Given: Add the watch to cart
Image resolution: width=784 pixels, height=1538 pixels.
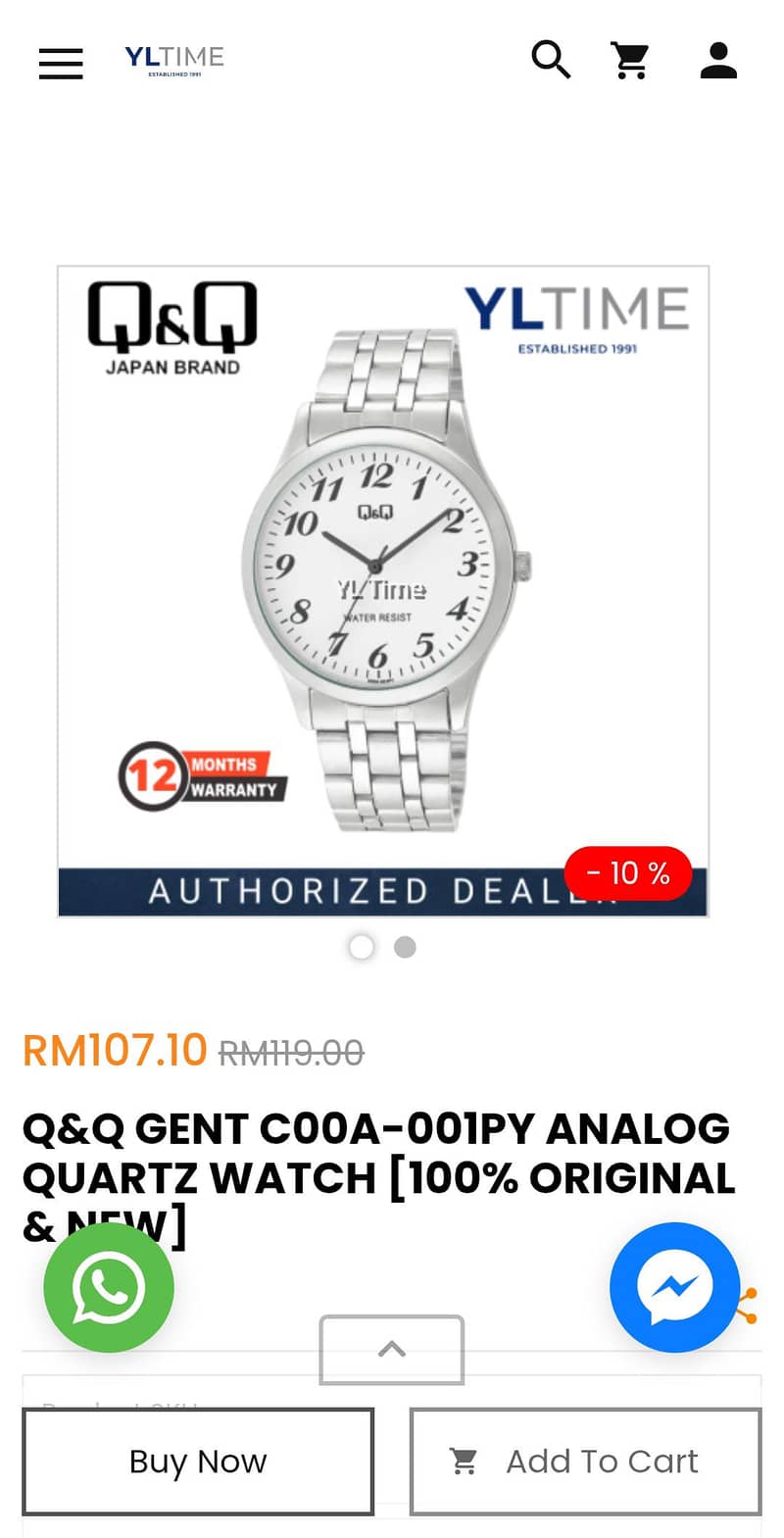Looking at the screenshot, I should 585,1462.
